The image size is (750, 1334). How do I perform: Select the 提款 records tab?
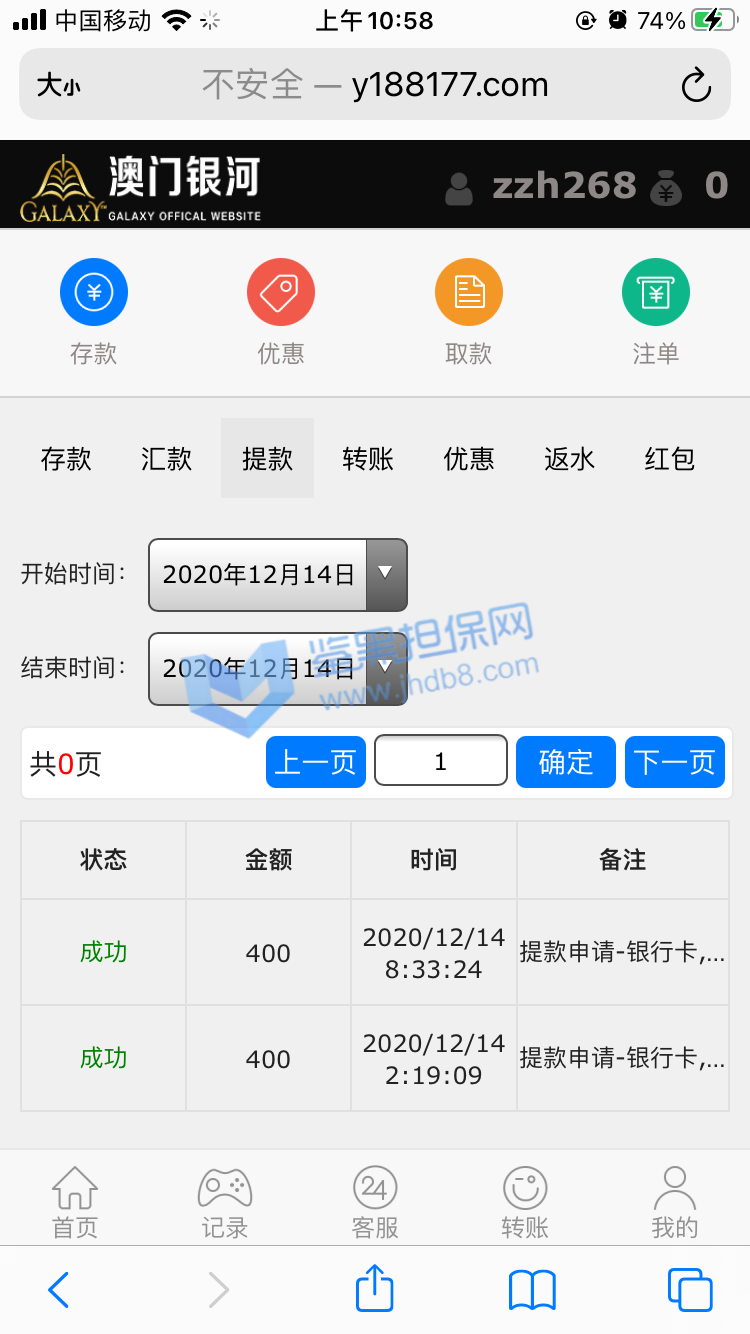tap(267, 459)
